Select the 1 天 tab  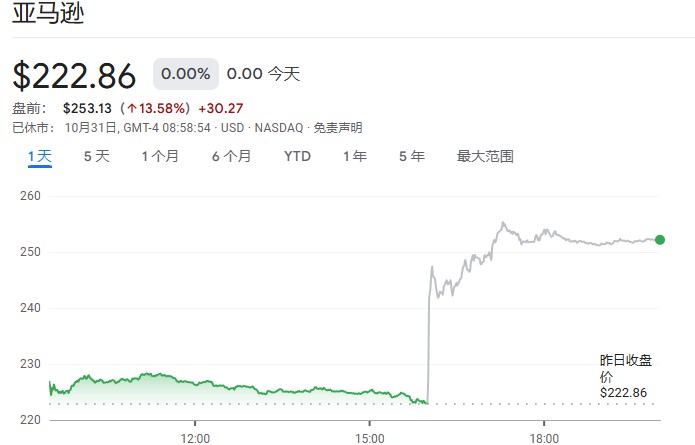(x=39, y=156)
